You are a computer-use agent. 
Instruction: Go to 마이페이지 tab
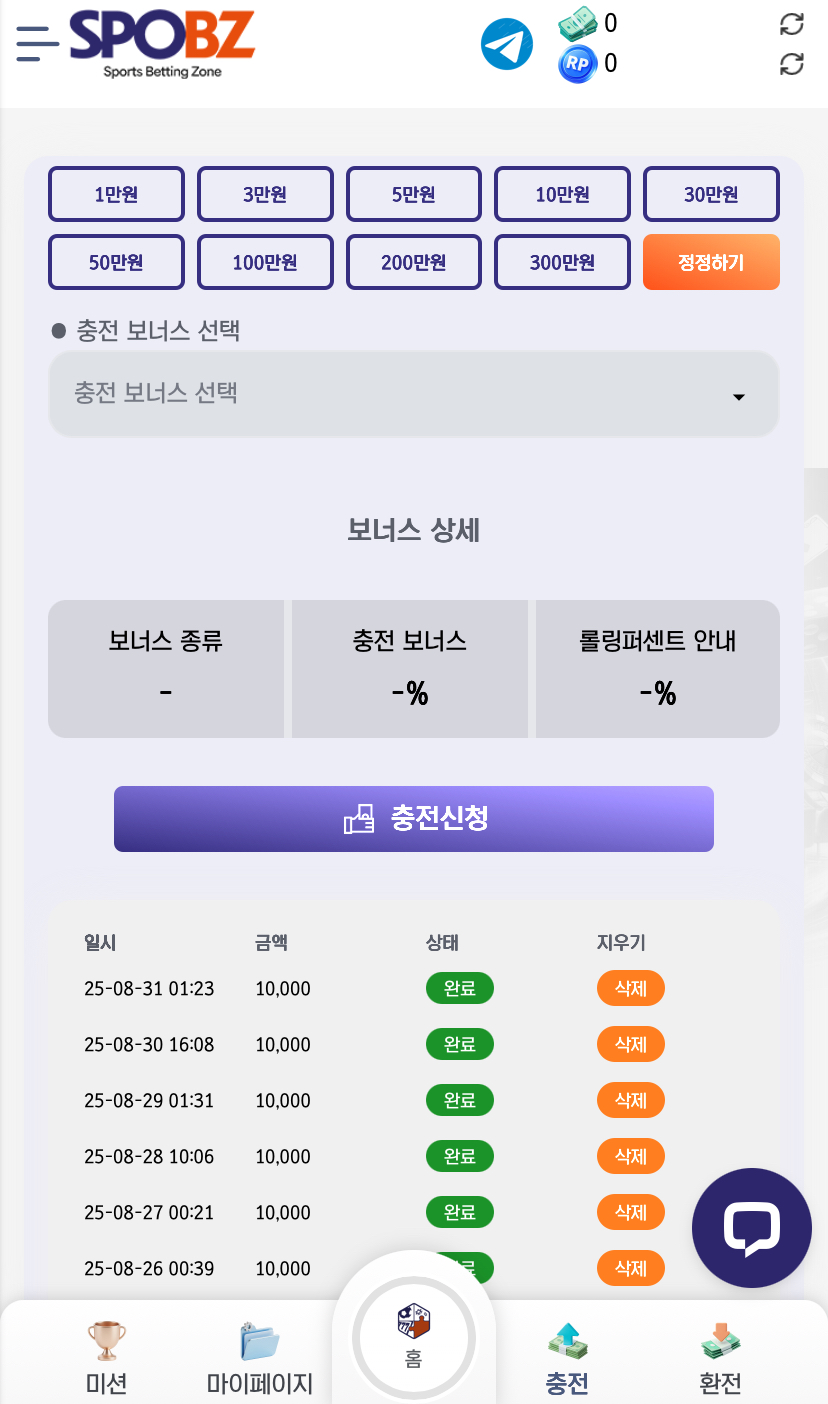[260, 1358]
